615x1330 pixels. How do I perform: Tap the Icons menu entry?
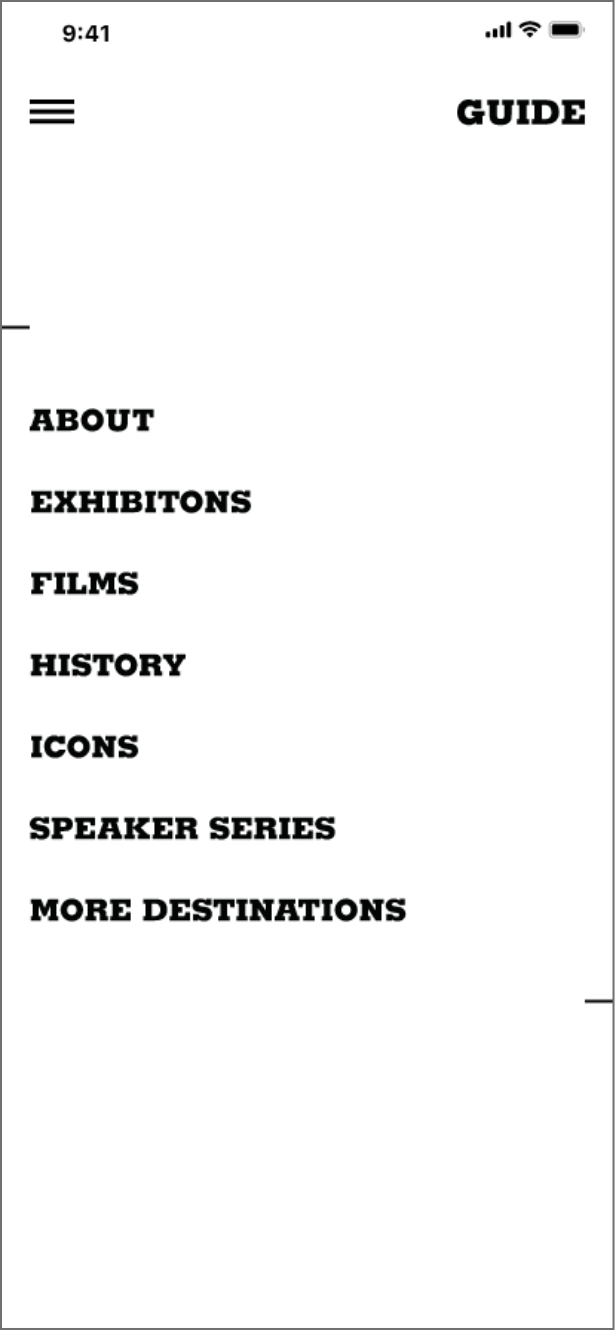[x=84, y=747]
